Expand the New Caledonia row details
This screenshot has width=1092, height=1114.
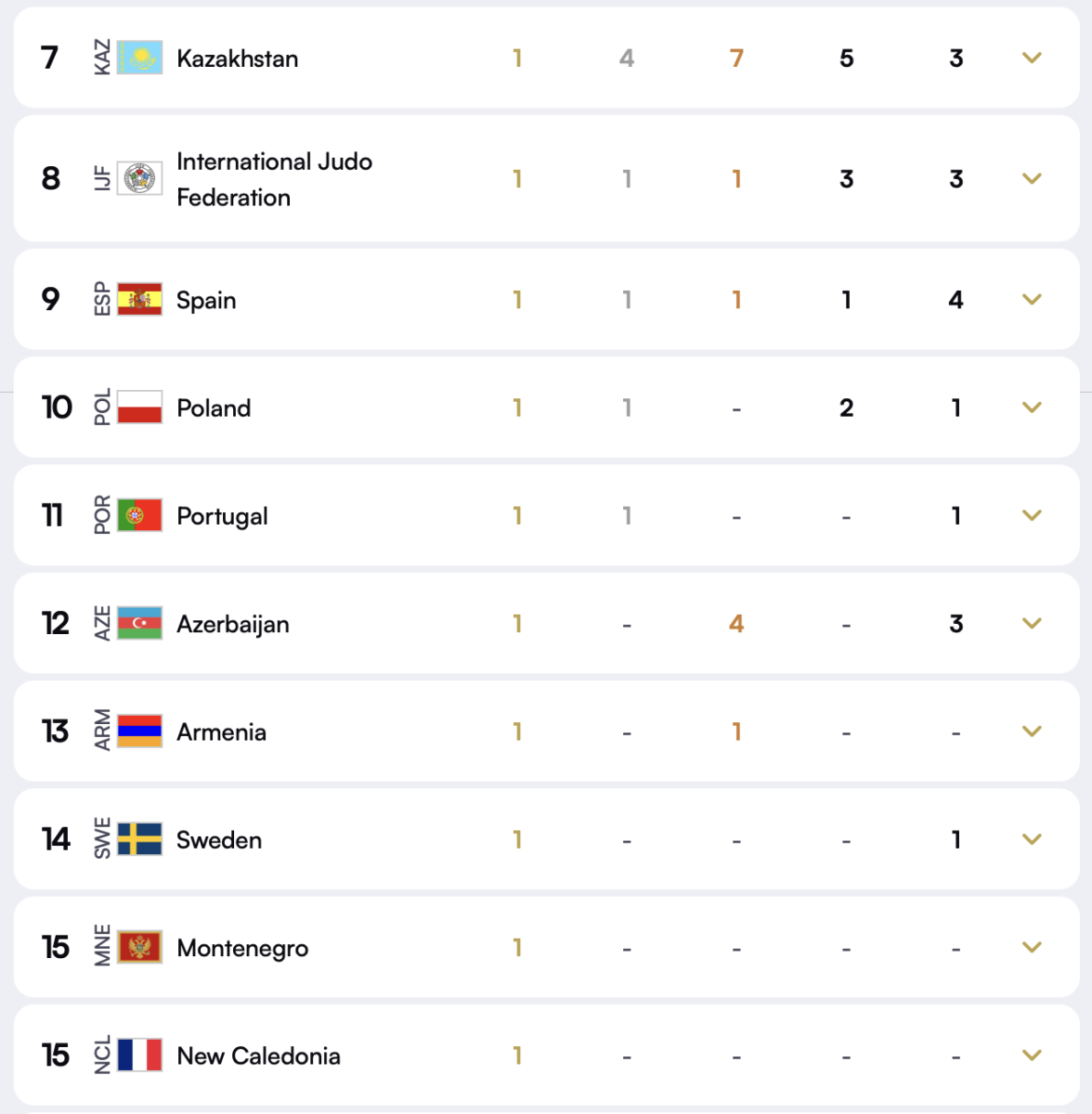coord(1031,1055)
